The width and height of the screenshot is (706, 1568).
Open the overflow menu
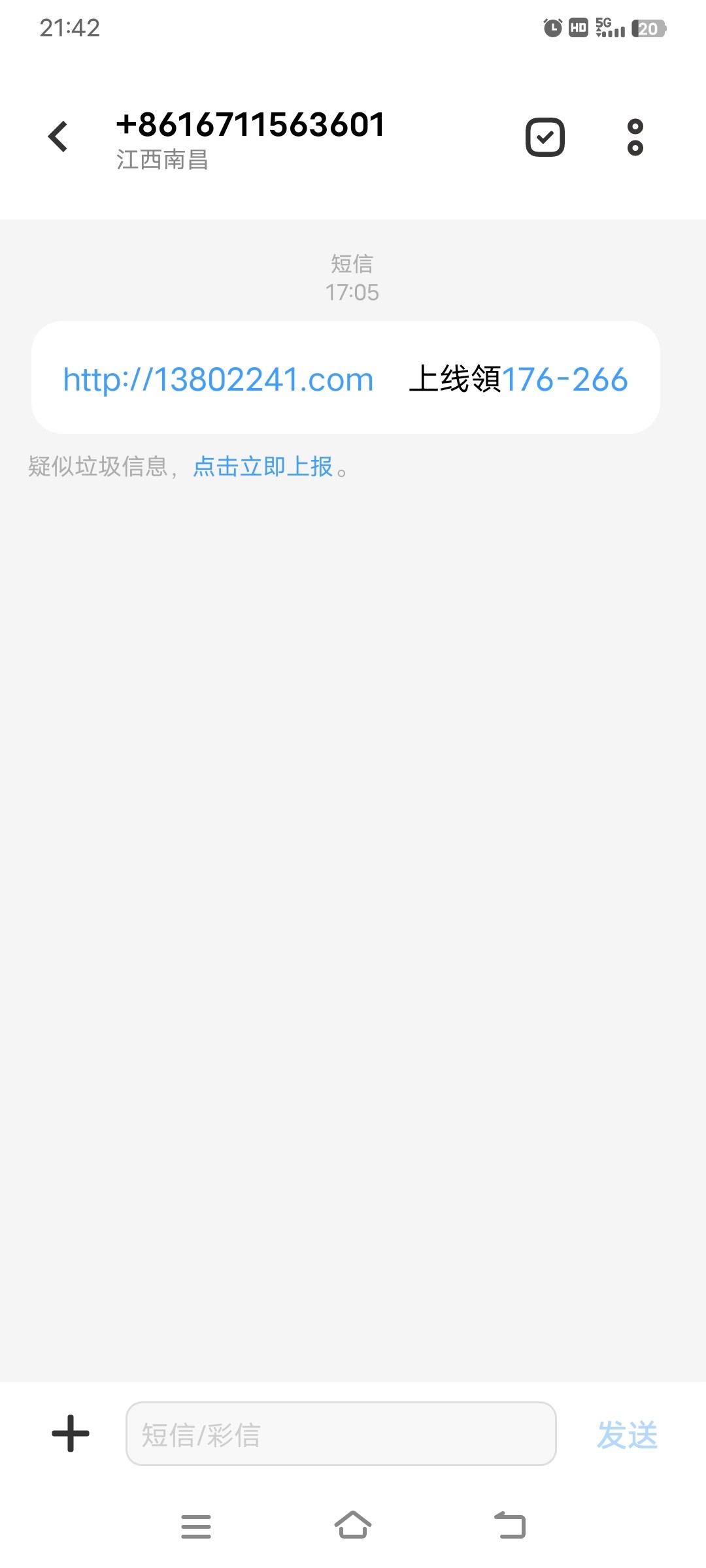point(635,137)
